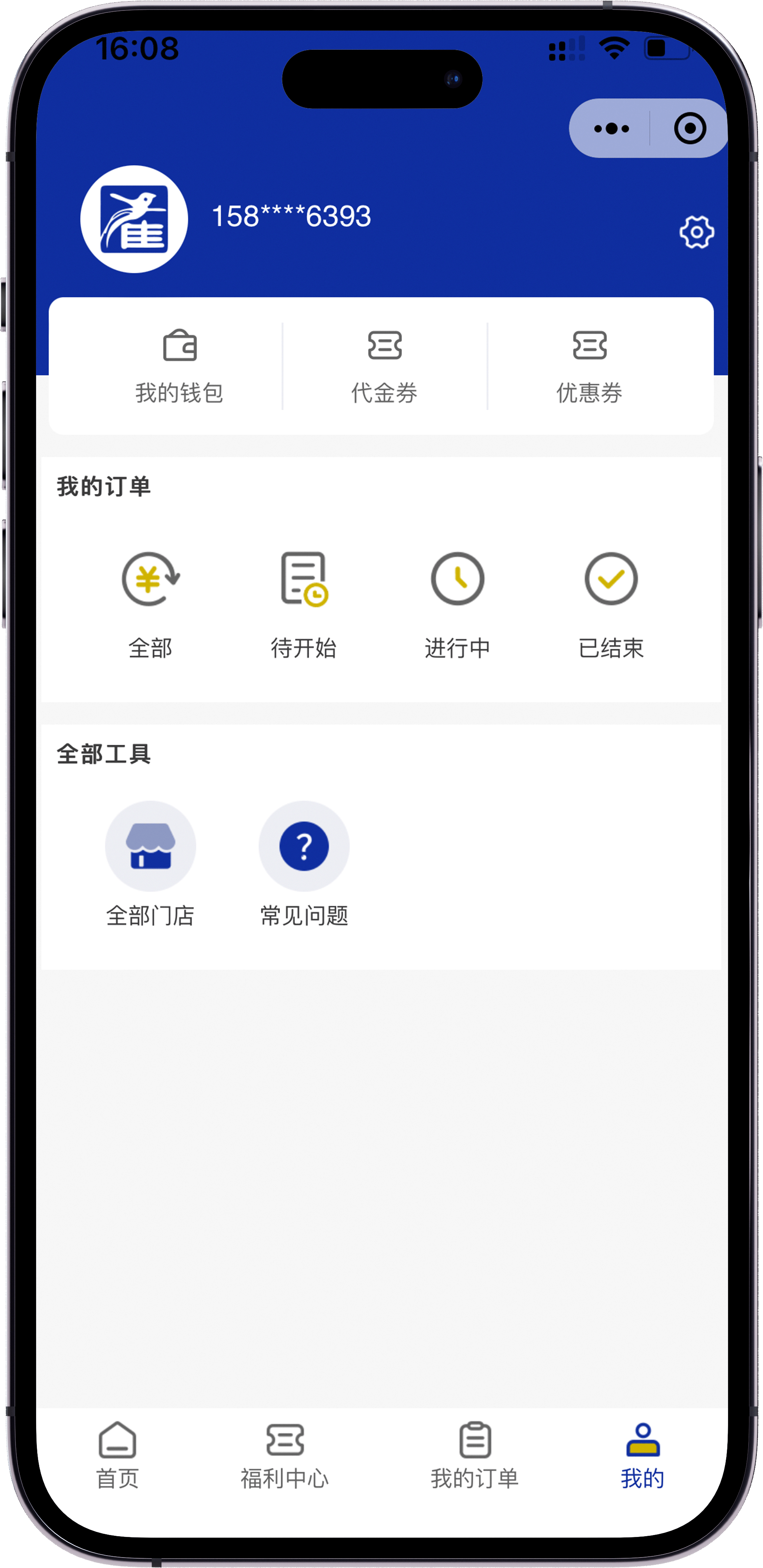The height and width of the screenshot is (1568, 763).
Task: Open the mini program more options menu
Action: pyautogui.click(x=611, y=129)
